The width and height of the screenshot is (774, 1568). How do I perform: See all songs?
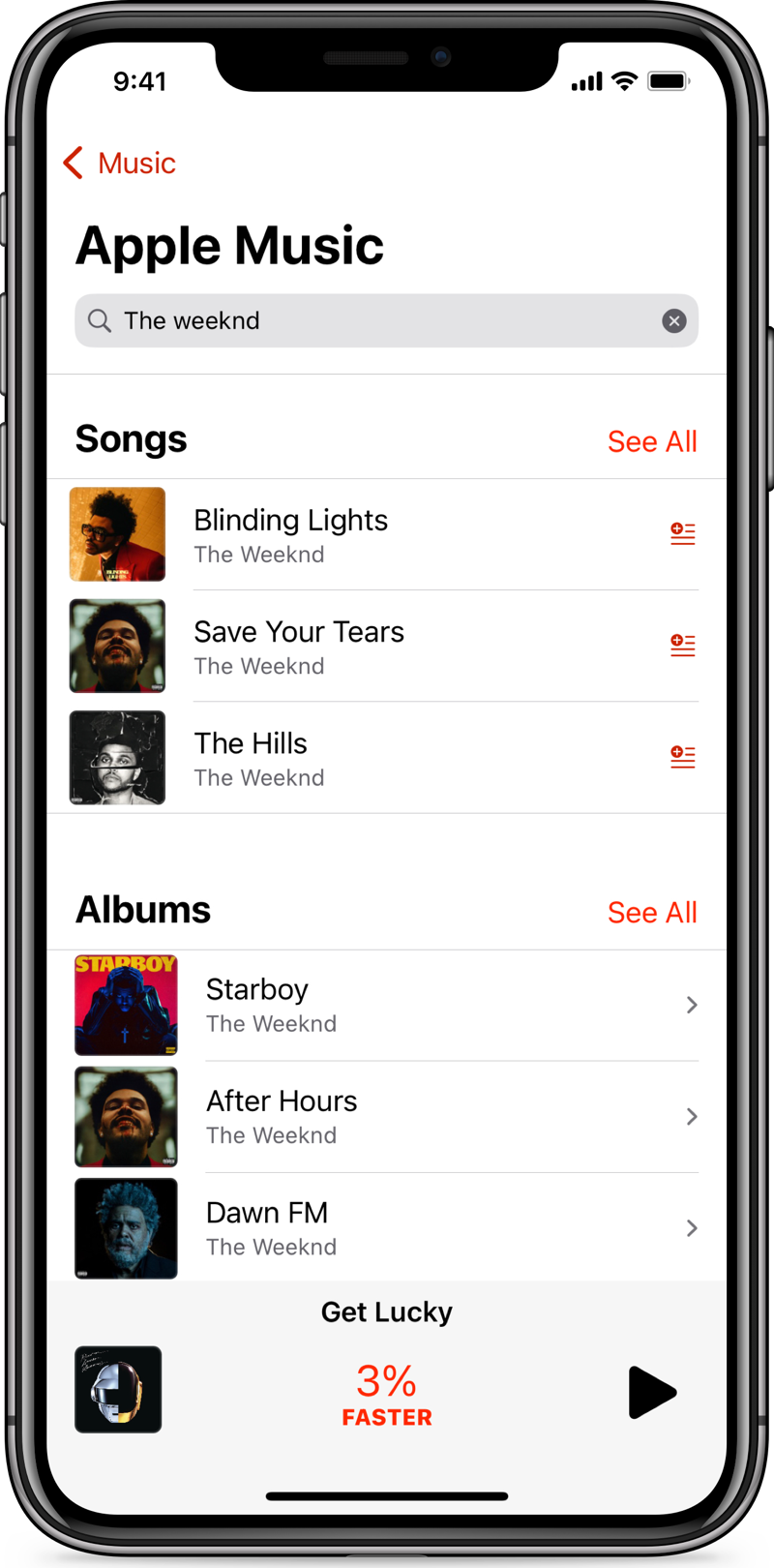pos(651,441)
